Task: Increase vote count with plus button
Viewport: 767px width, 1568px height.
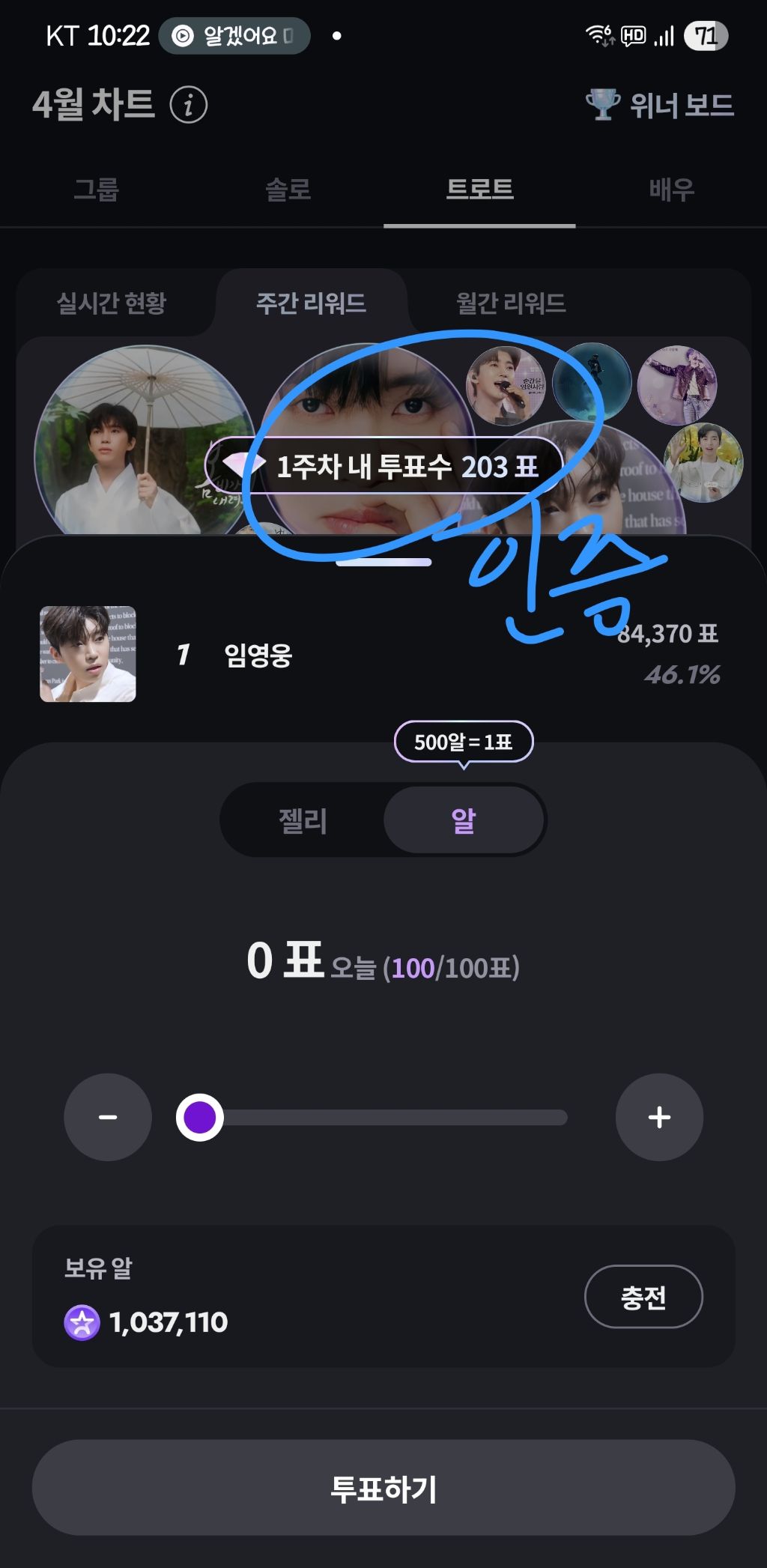Action: click(x=659, y=1117)
